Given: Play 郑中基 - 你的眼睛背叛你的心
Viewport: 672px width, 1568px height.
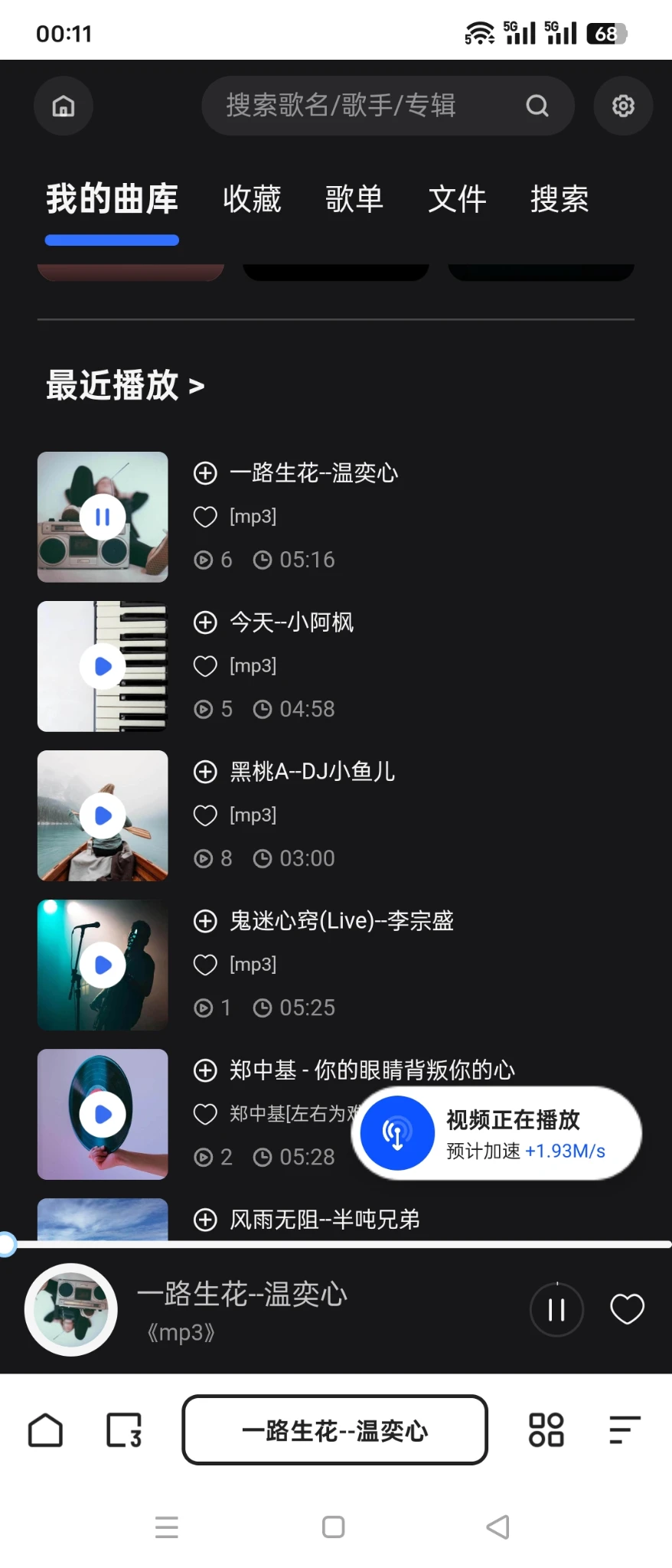Looking at the screenshot, I should [x=103, y=1114].
